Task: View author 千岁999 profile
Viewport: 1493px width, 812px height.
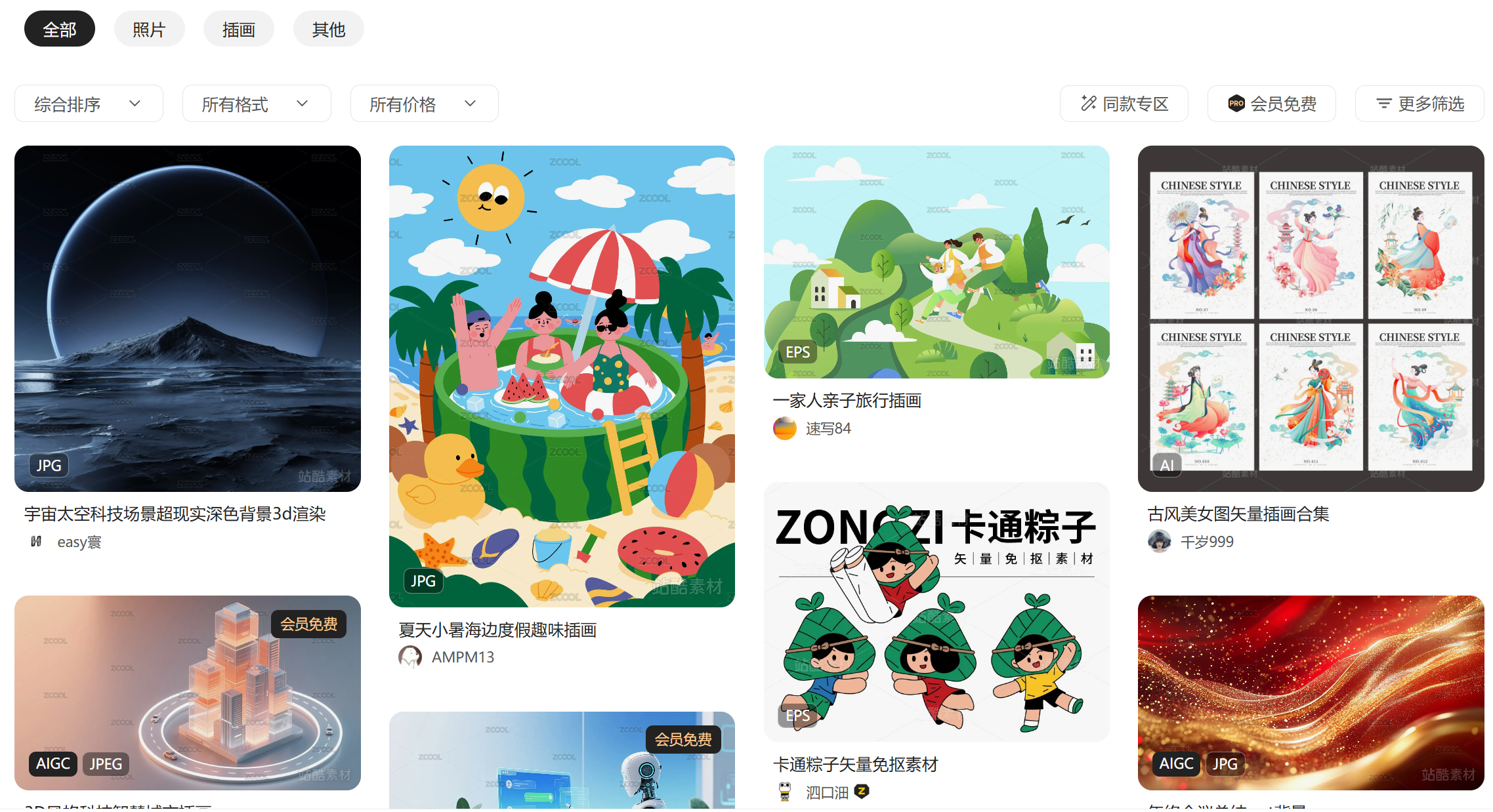Action: 1206,542
